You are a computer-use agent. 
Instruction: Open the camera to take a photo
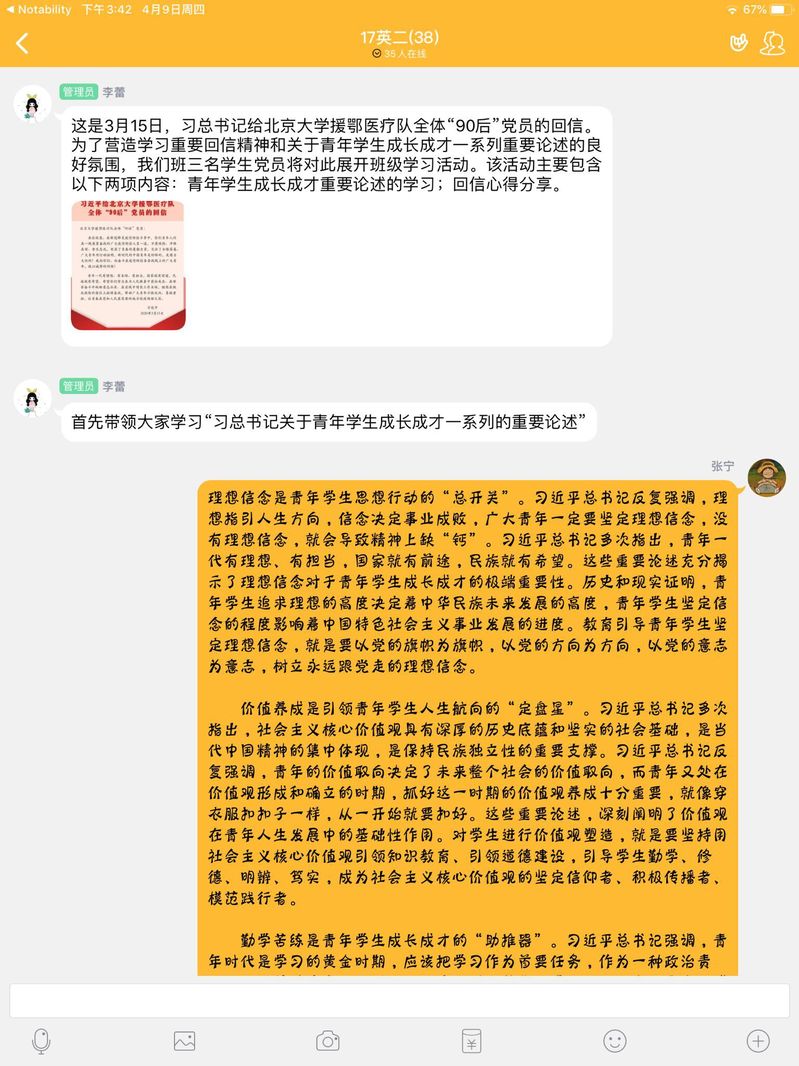coord(328,1041)
